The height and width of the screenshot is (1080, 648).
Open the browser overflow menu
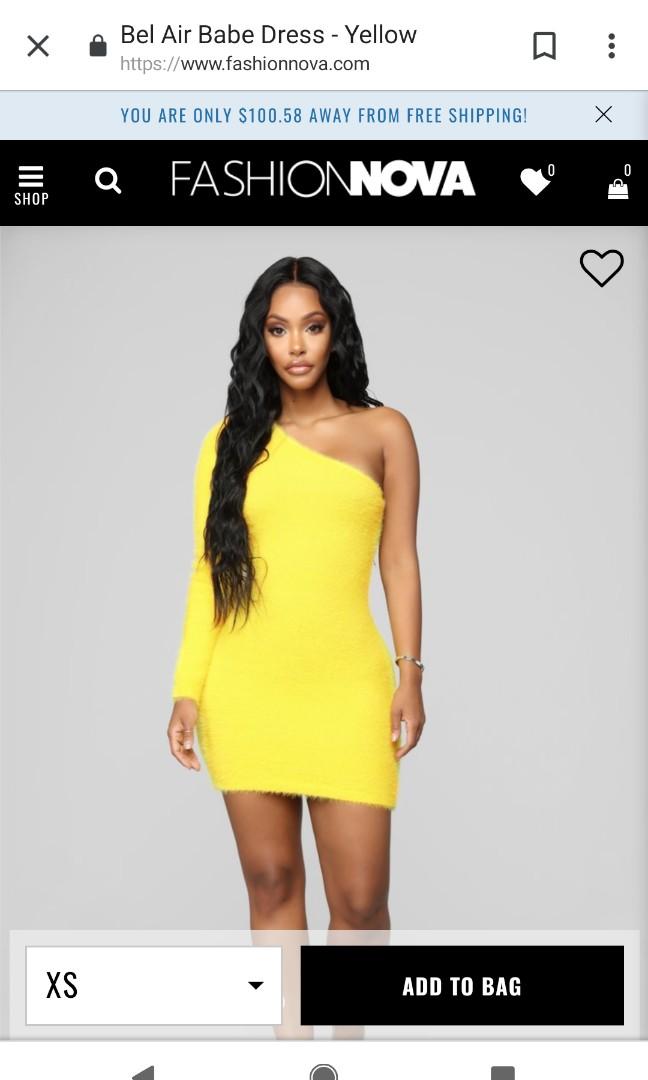pos(611,46)
